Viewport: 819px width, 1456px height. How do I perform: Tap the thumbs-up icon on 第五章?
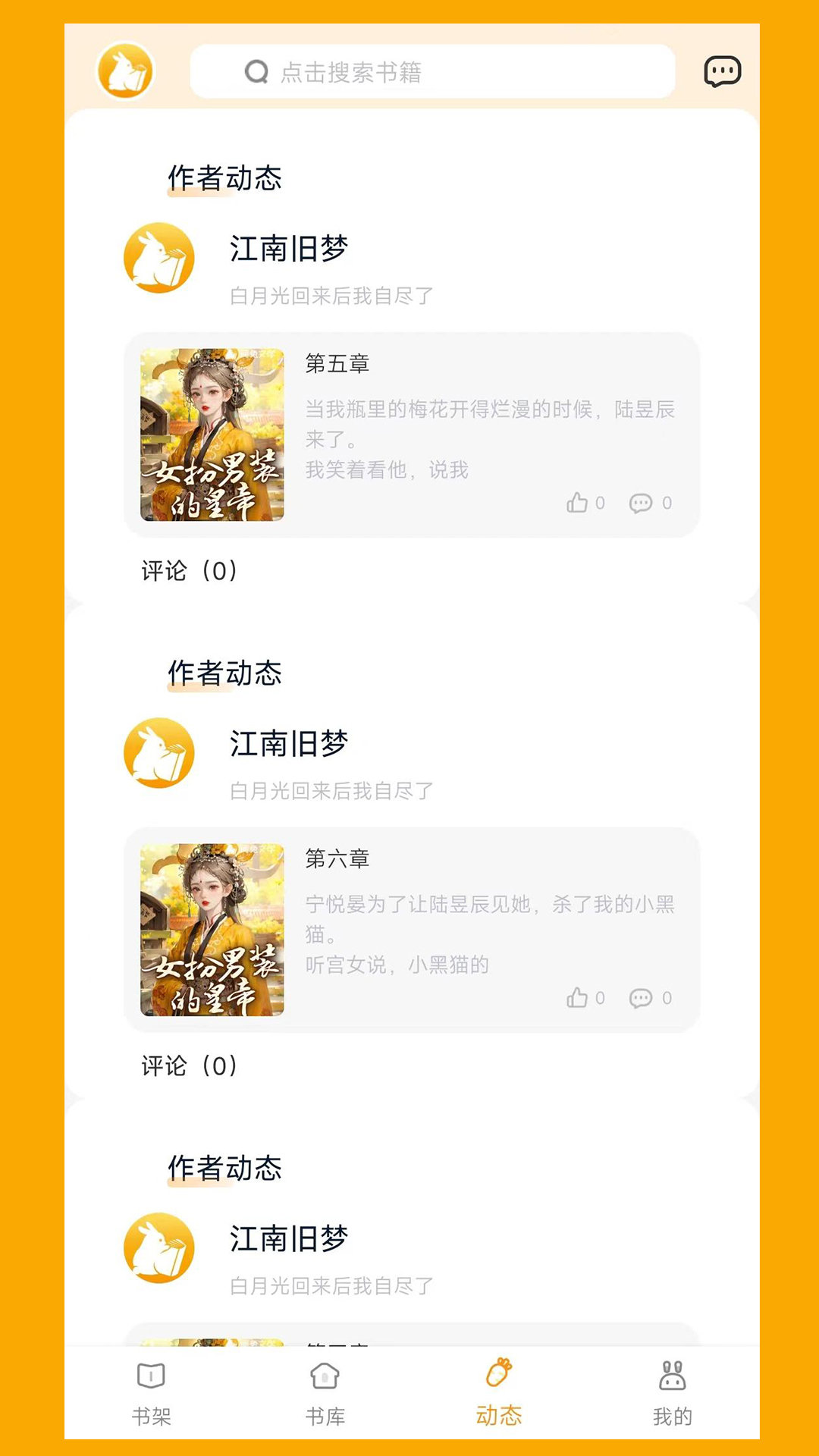579,502
